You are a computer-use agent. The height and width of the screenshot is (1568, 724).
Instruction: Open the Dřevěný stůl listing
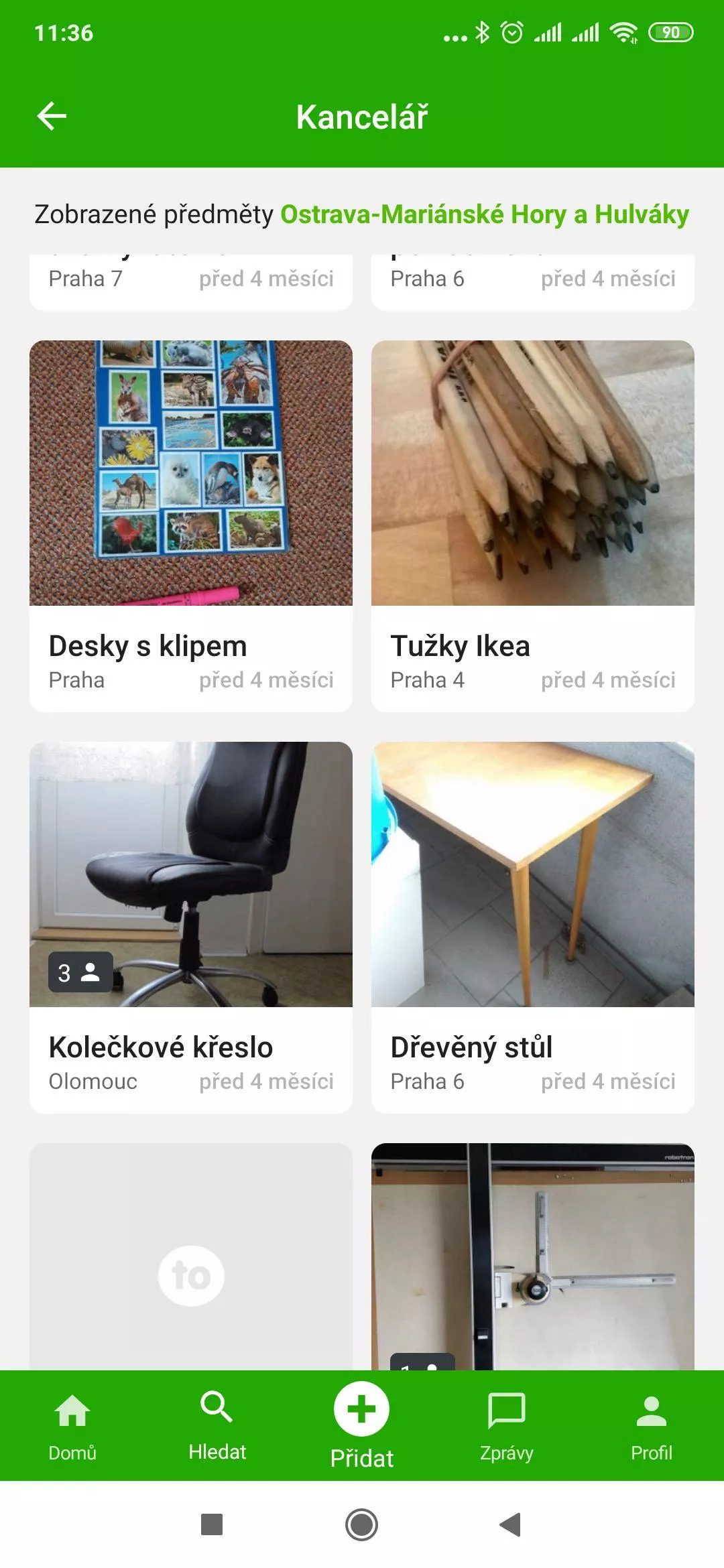tap(533, 927)
